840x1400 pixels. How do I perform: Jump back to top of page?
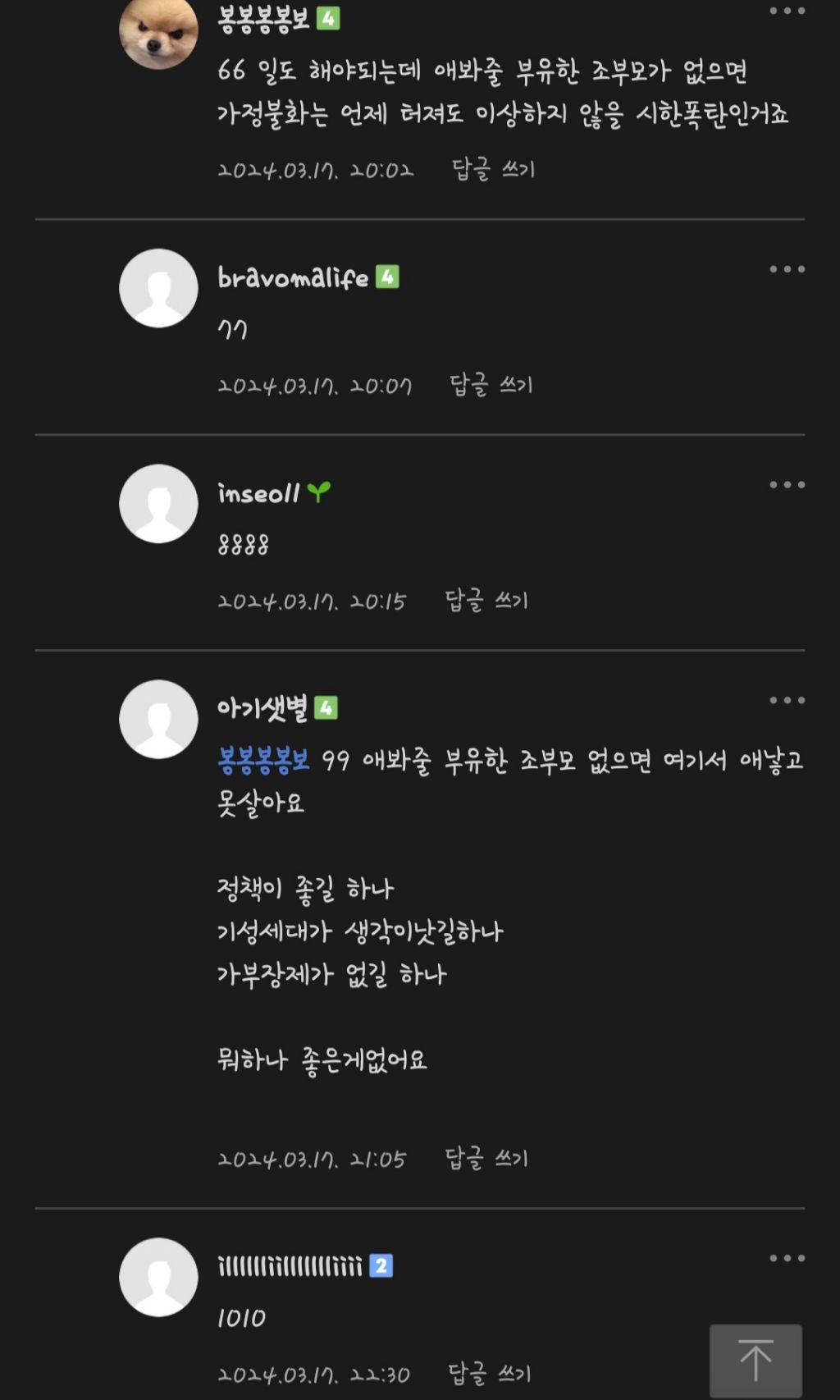click(756, 1360)
